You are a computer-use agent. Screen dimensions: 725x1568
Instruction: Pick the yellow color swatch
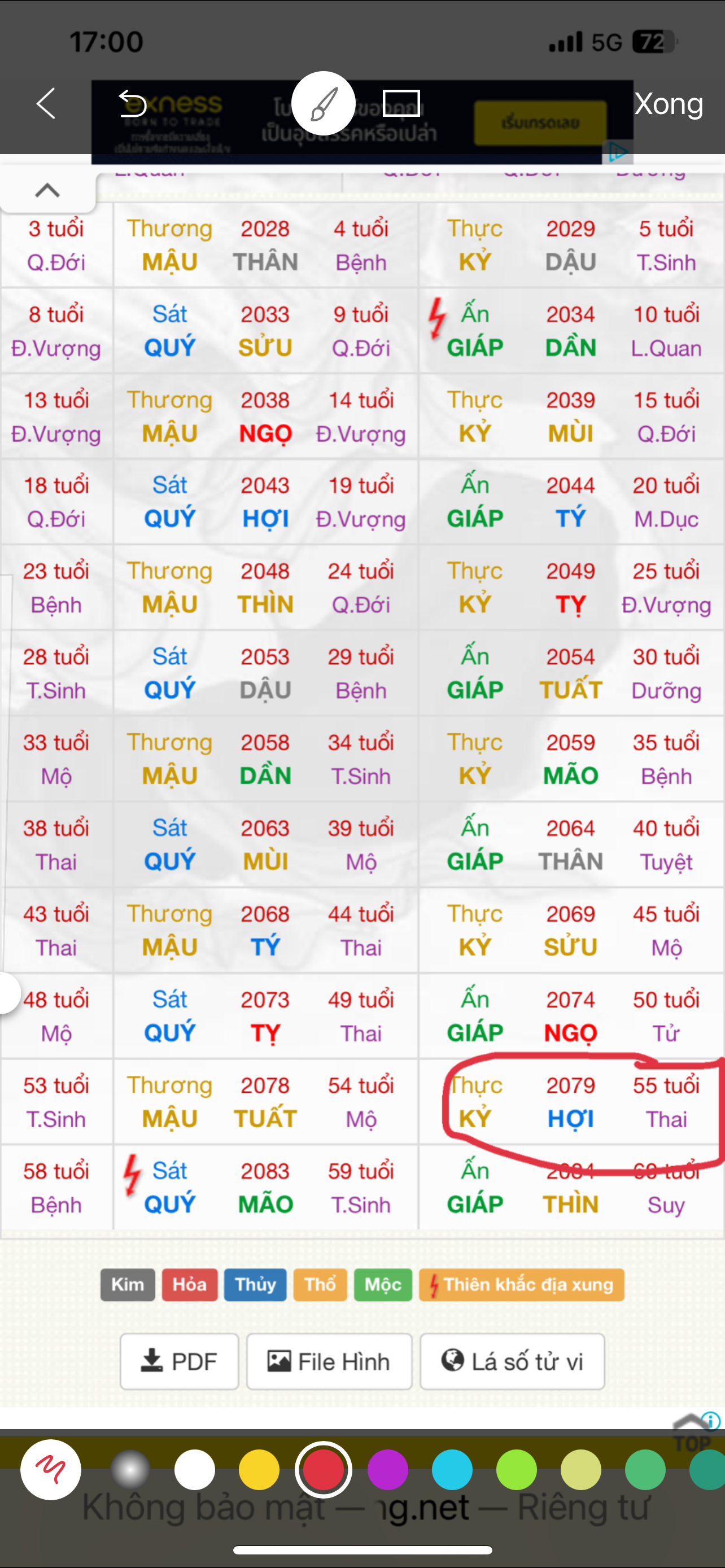click(x=259, y=1469)
